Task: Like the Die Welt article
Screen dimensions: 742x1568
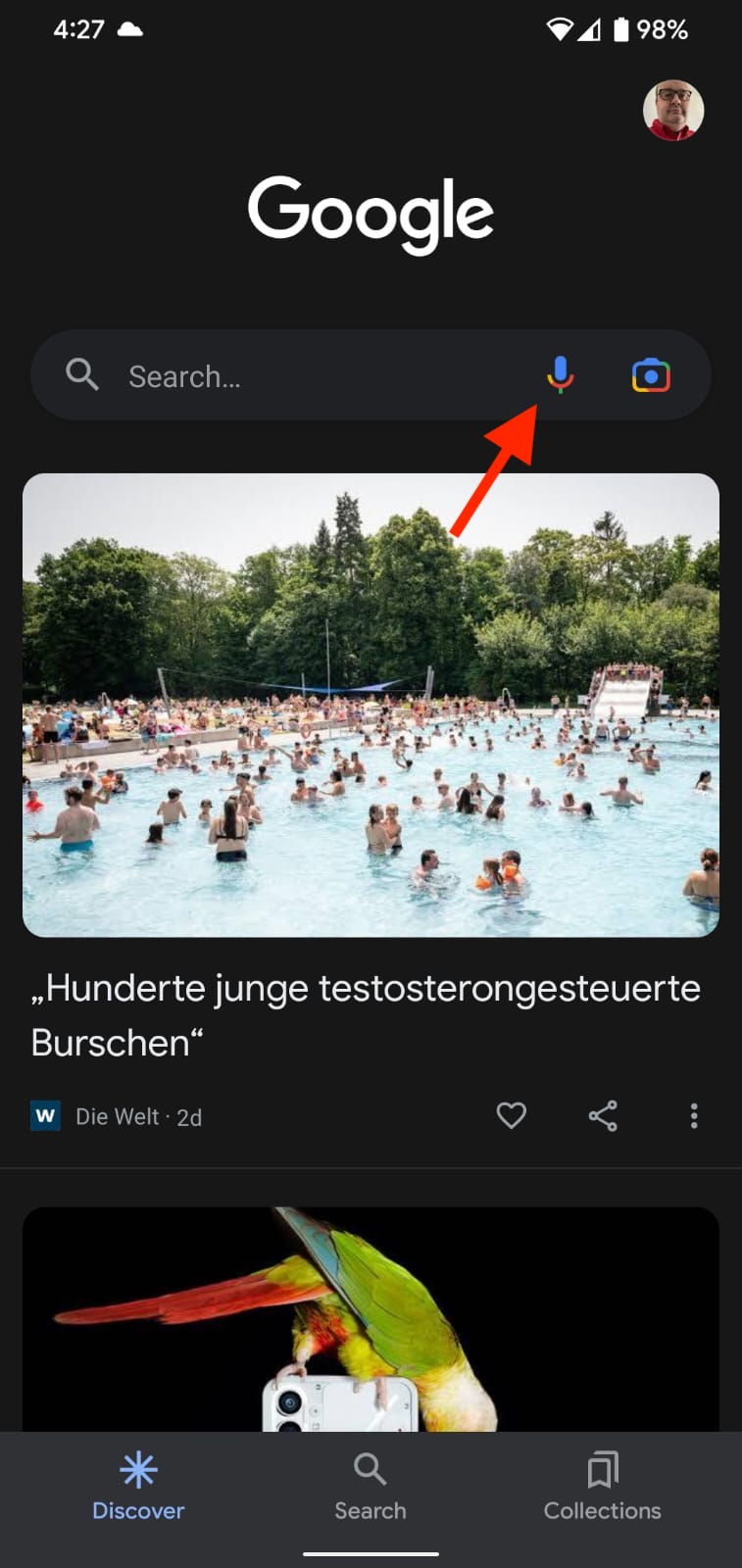Action: (511, 1115)
